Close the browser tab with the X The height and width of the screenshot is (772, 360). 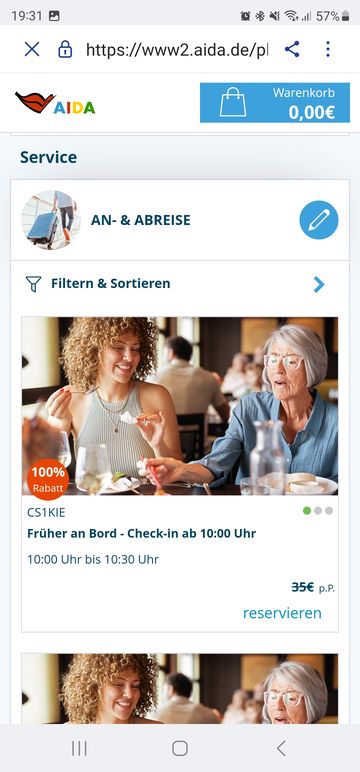tap(32, 49)
